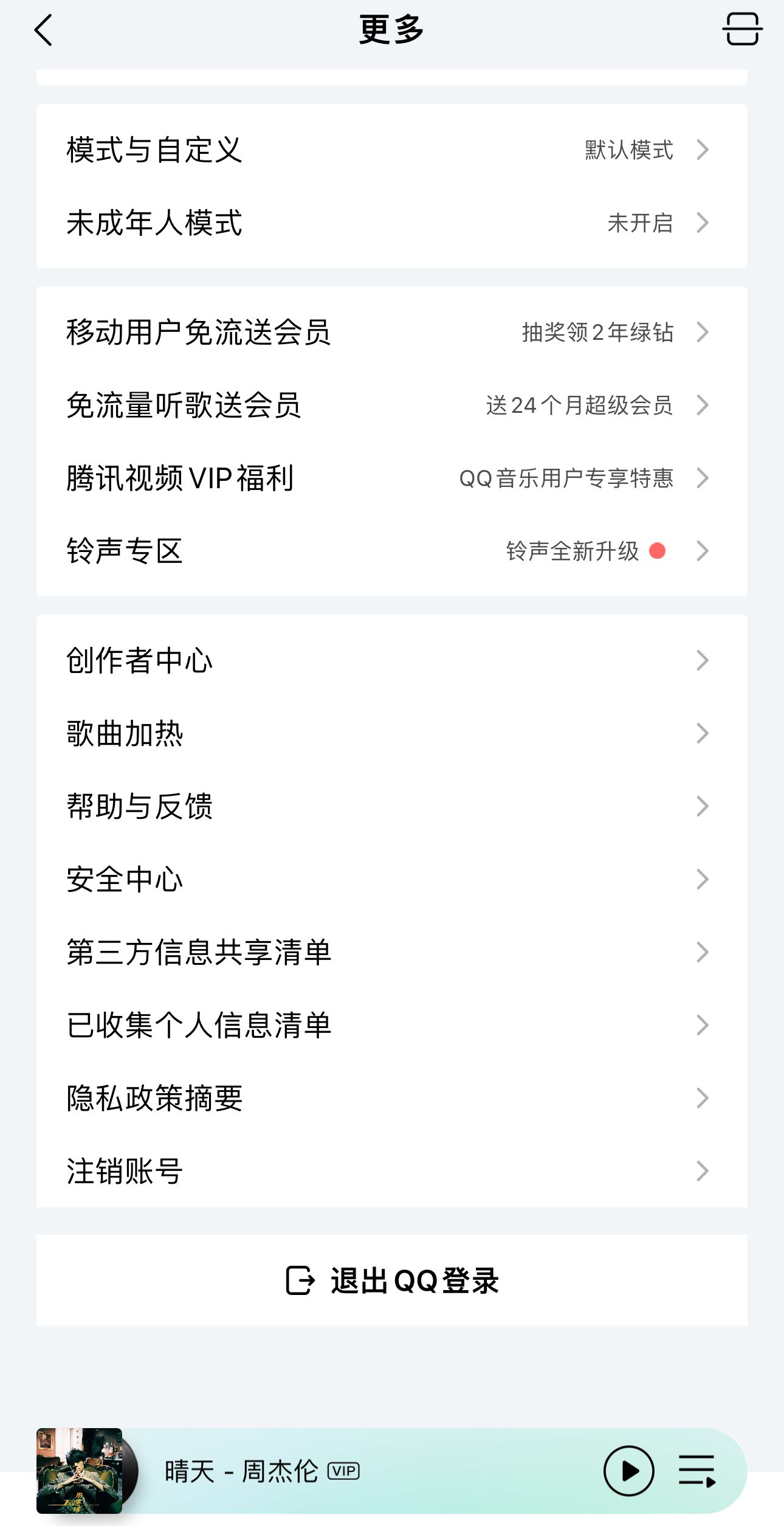The width and height of the screenshot is (784, 1526).
Task: Tap 退出QQ登录 button
Action: click(x=391, y=1280)
